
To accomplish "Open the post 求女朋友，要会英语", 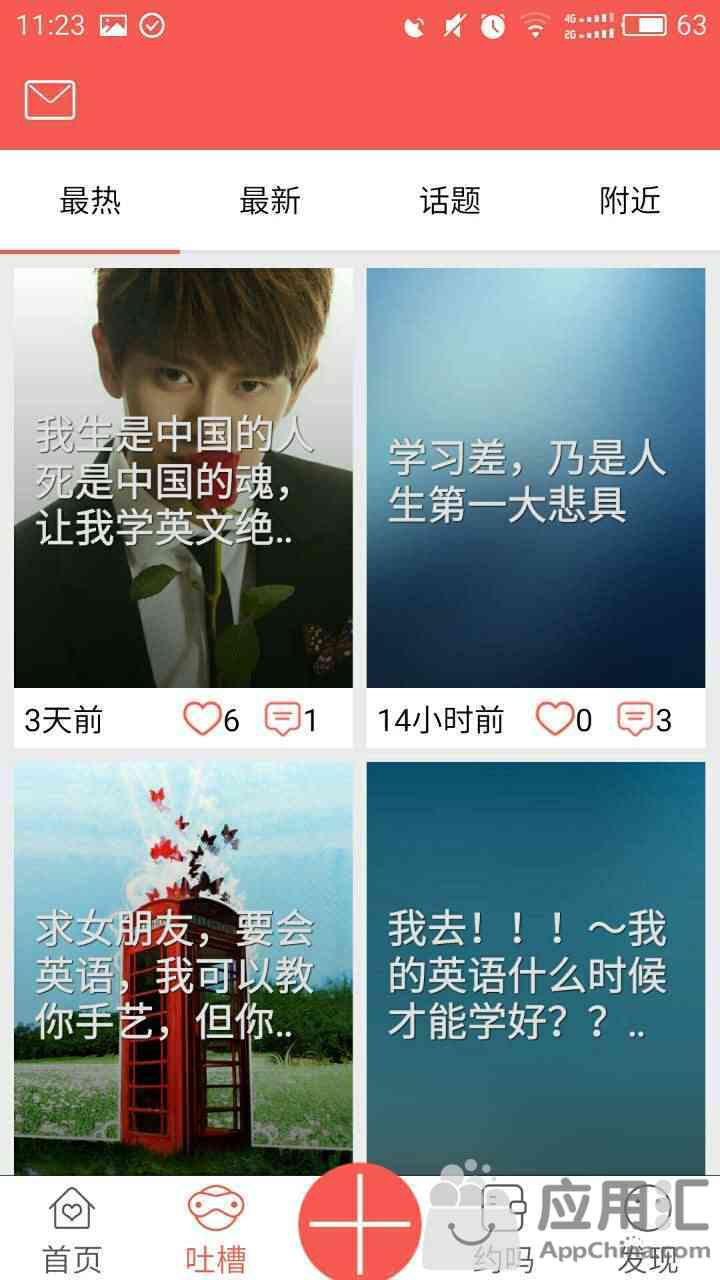I will (x=183, y=968).
